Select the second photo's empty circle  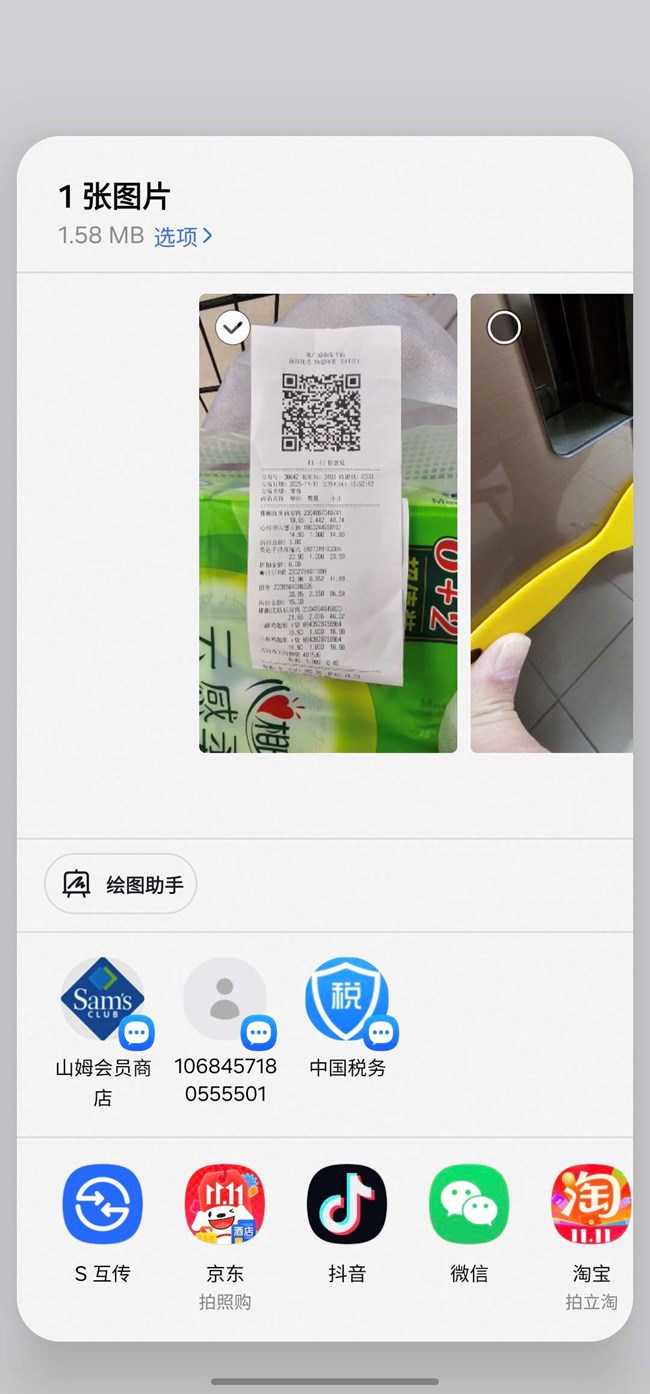point(504,327)
